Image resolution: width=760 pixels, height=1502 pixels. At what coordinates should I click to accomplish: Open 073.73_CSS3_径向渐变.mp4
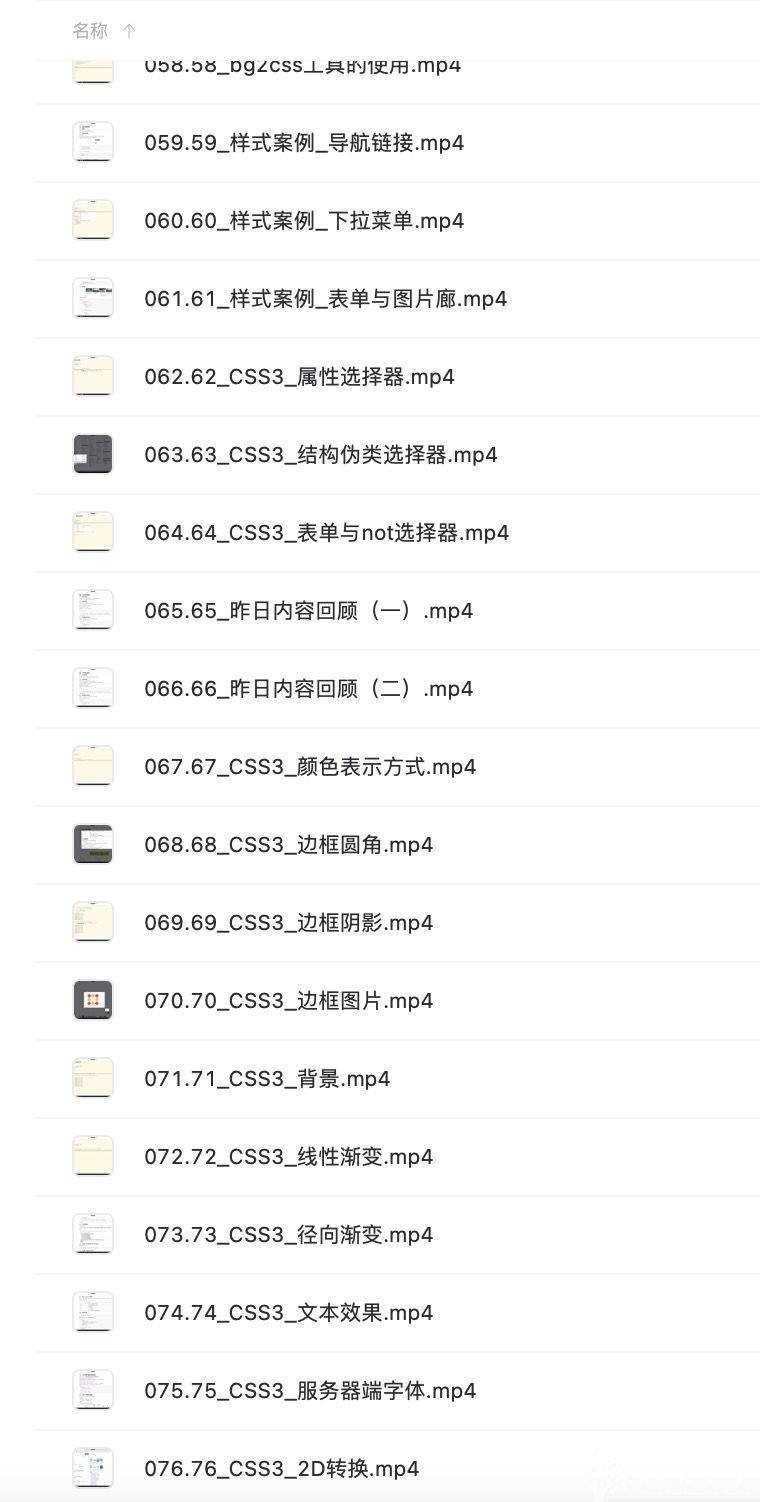tap(288, 1235)
